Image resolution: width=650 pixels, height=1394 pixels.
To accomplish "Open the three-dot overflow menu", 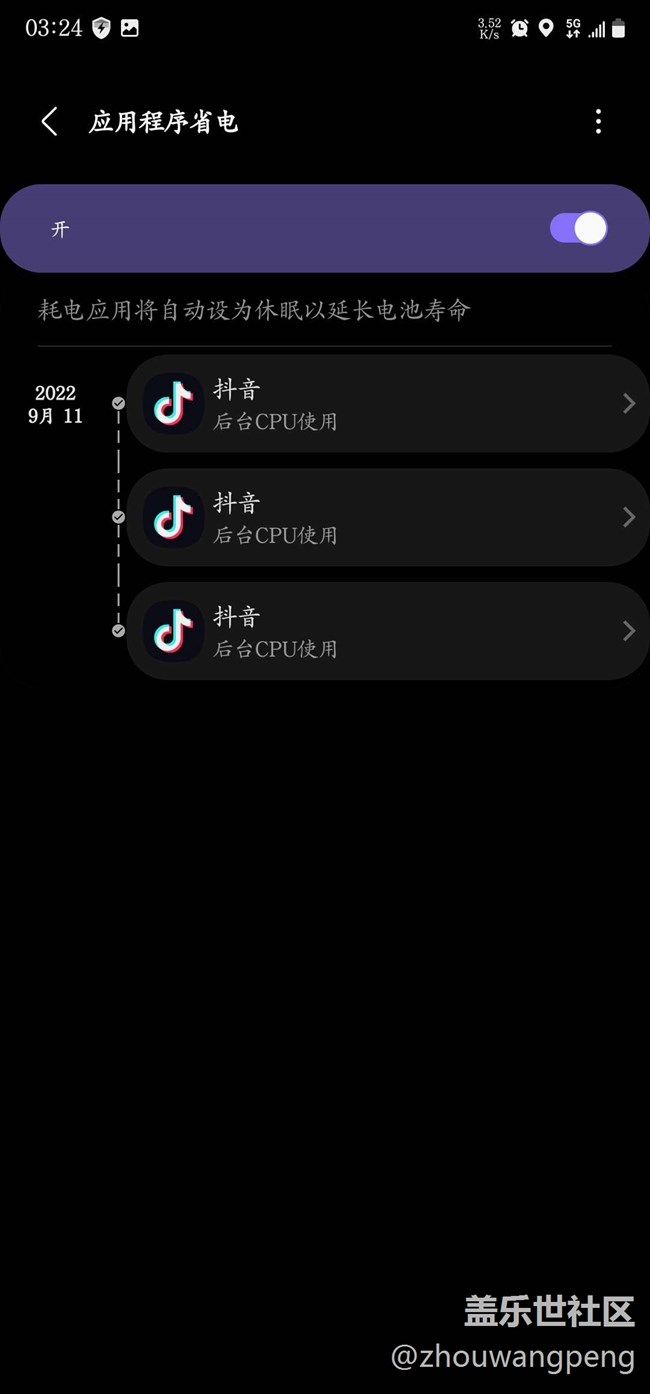I will tap(598, 122).
